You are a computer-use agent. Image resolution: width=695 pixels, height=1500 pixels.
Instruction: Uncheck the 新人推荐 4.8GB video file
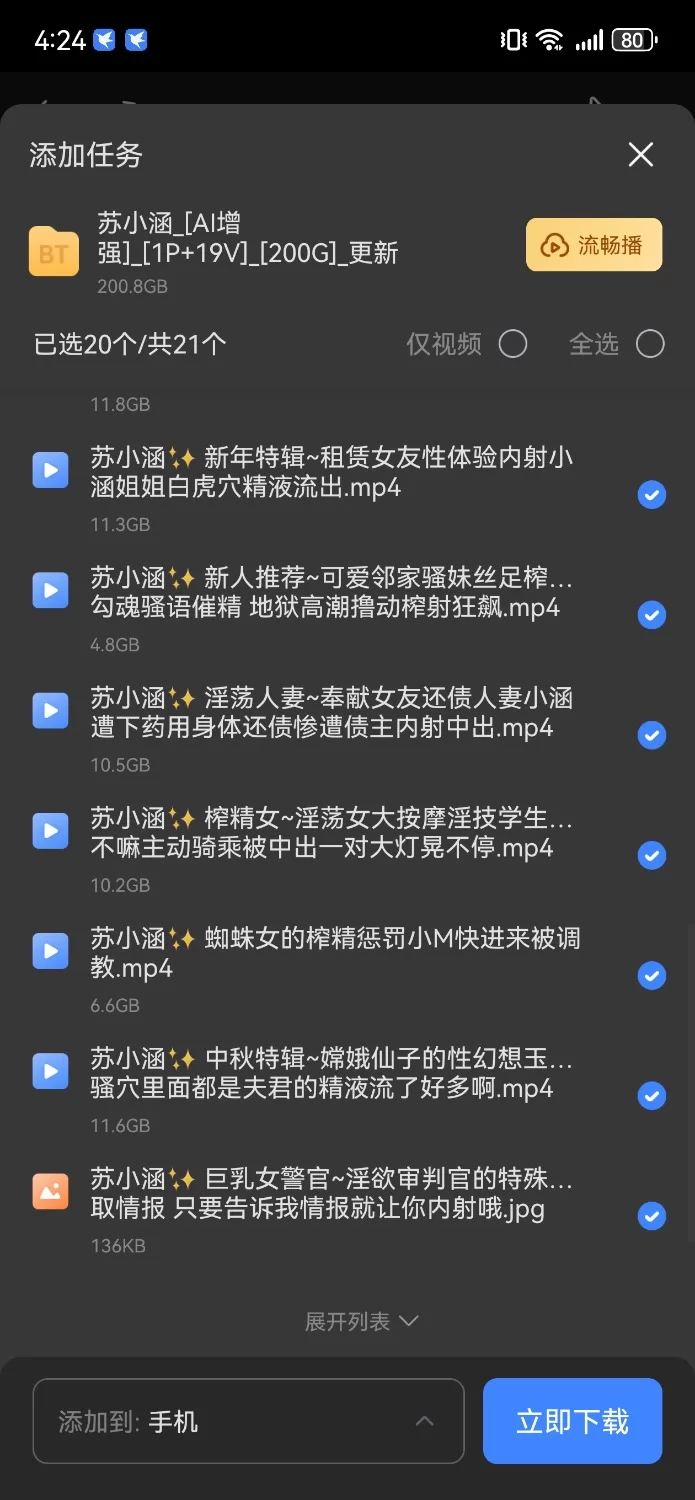652,614
